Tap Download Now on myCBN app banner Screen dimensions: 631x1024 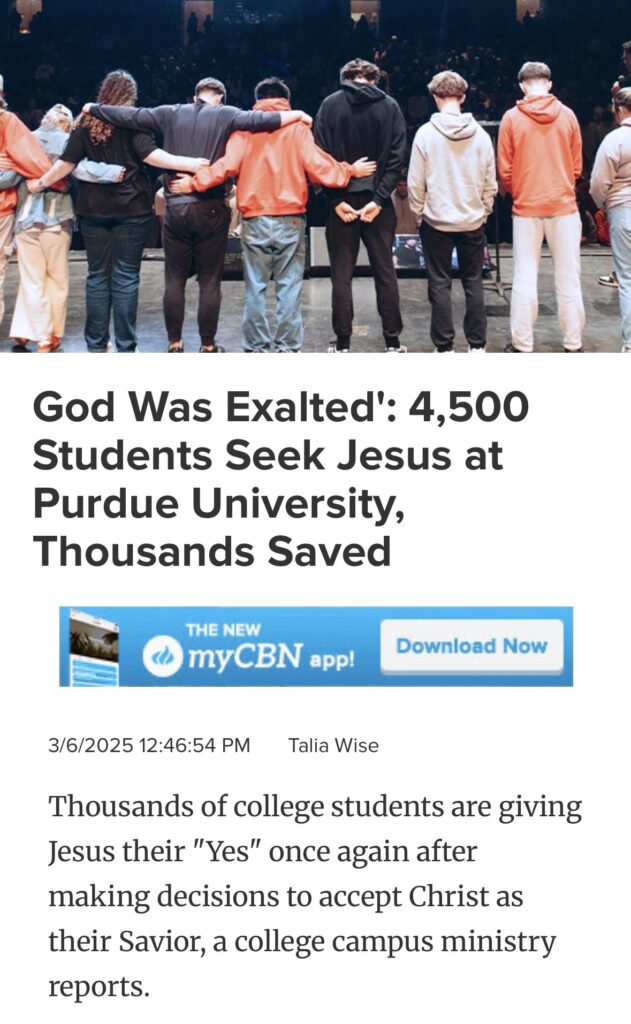click(471, 646)
